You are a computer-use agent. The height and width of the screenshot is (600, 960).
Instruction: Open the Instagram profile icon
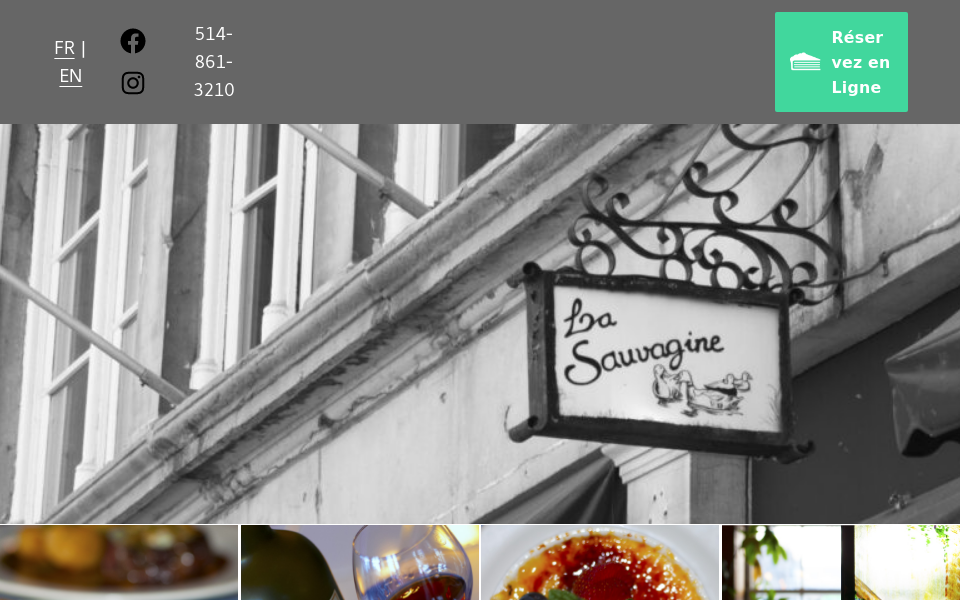pos(133,83)
